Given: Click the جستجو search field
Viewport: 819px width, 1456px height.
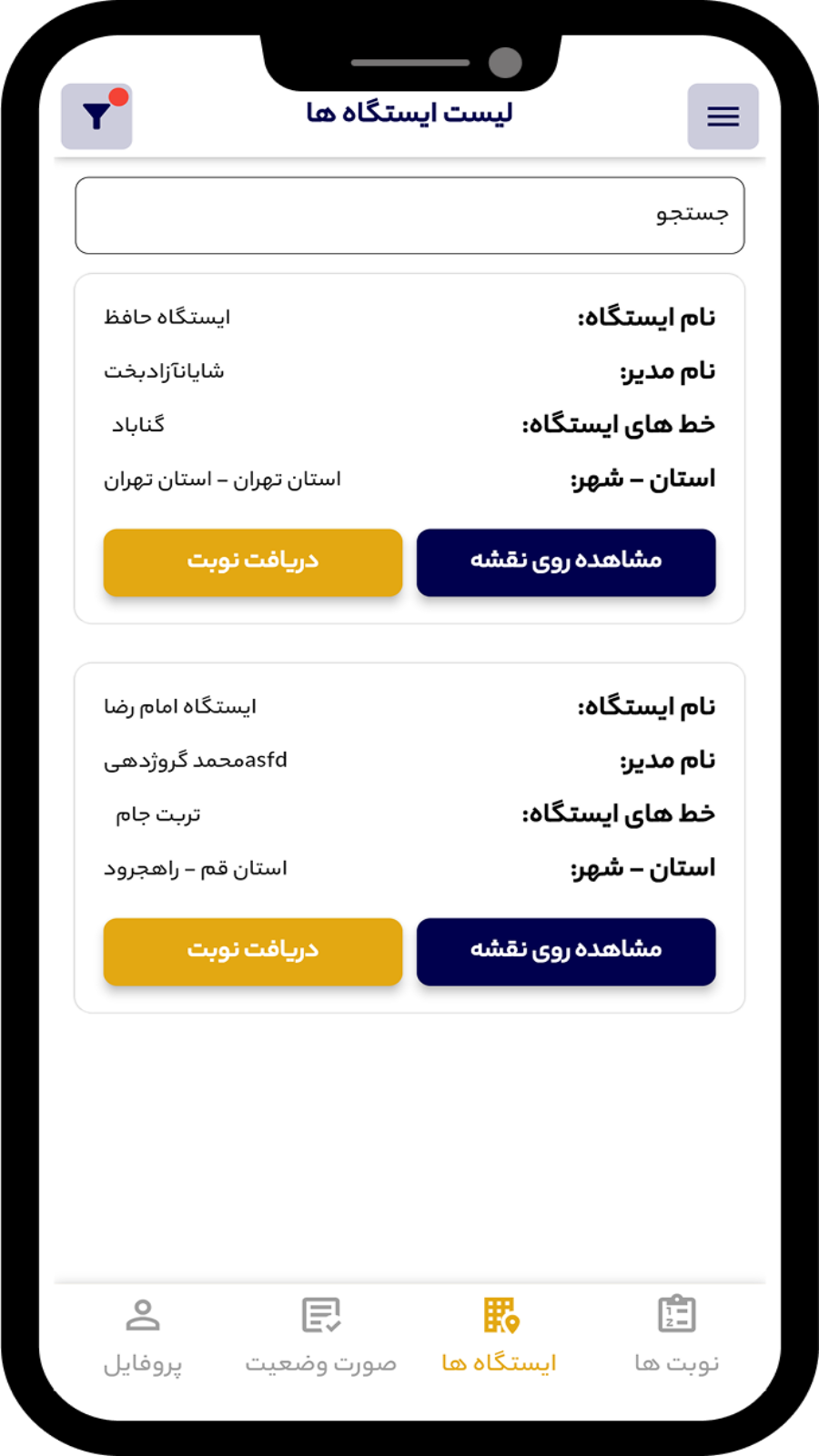Looking at the screenshot, I should (x=409, y=214).
